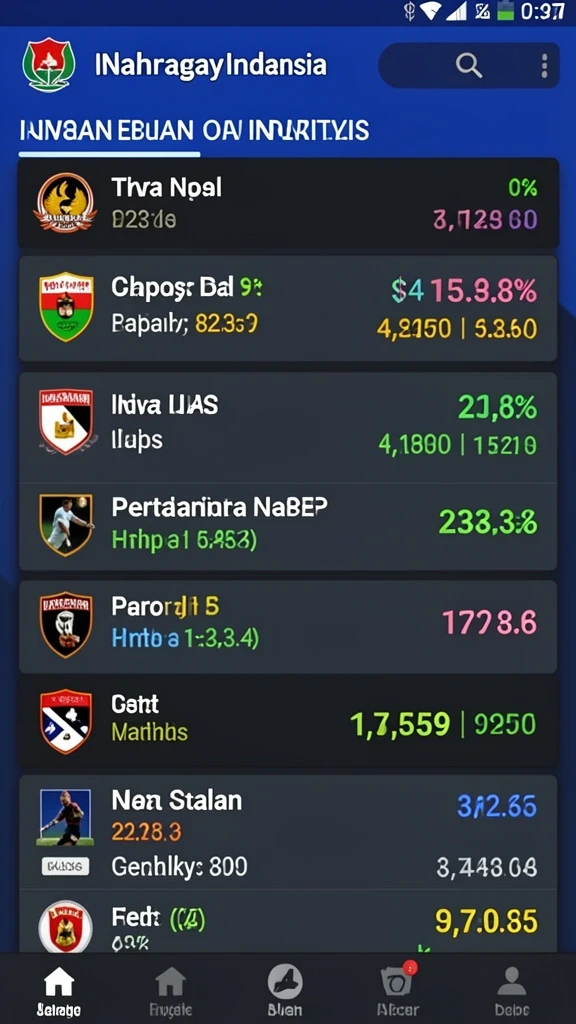Image resolution: width=576 pixels, height=1024 pixels.
Task: Open the Parordjt 5 row
Action: tap(288, 626)
